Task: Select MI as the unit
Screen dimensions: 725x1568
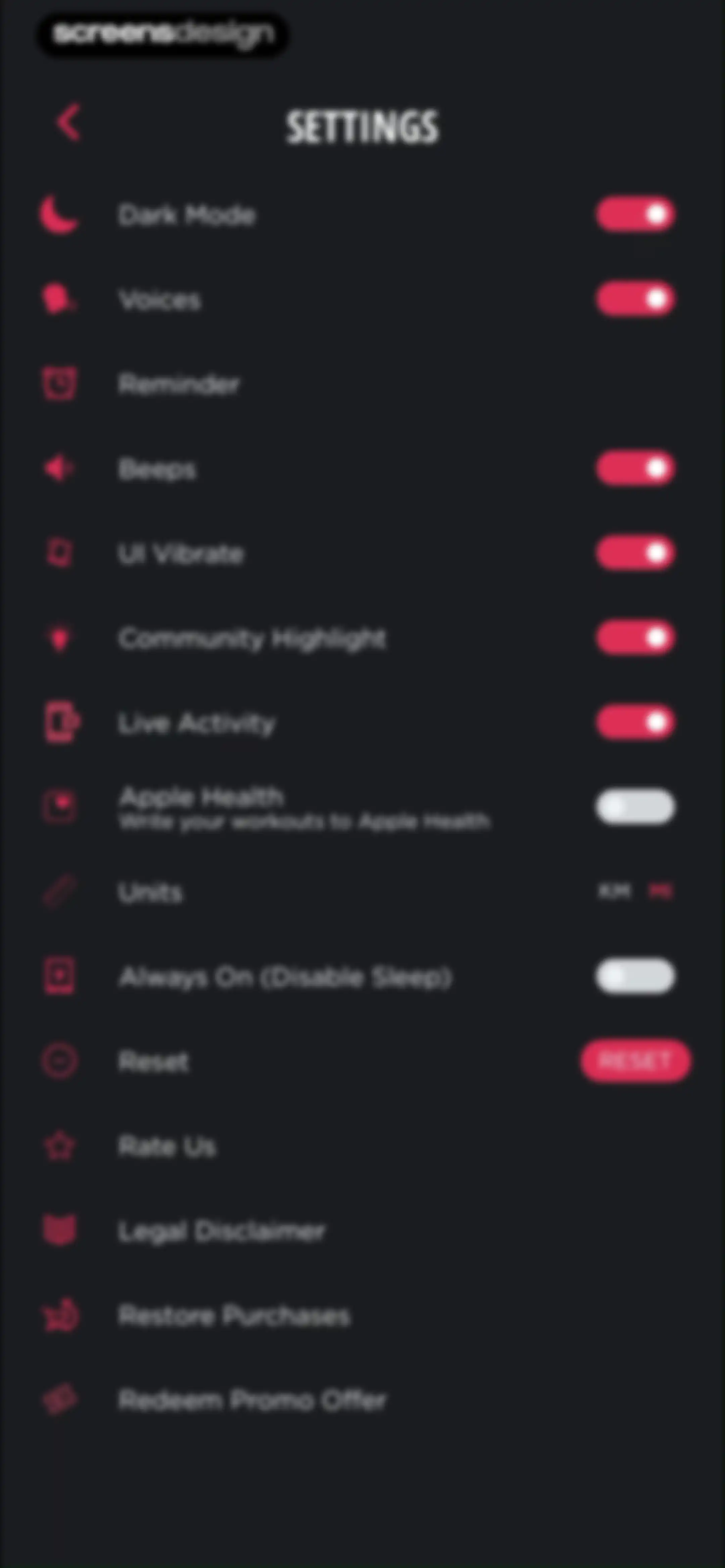Action: pyautogui.click(x=661, y=891)
